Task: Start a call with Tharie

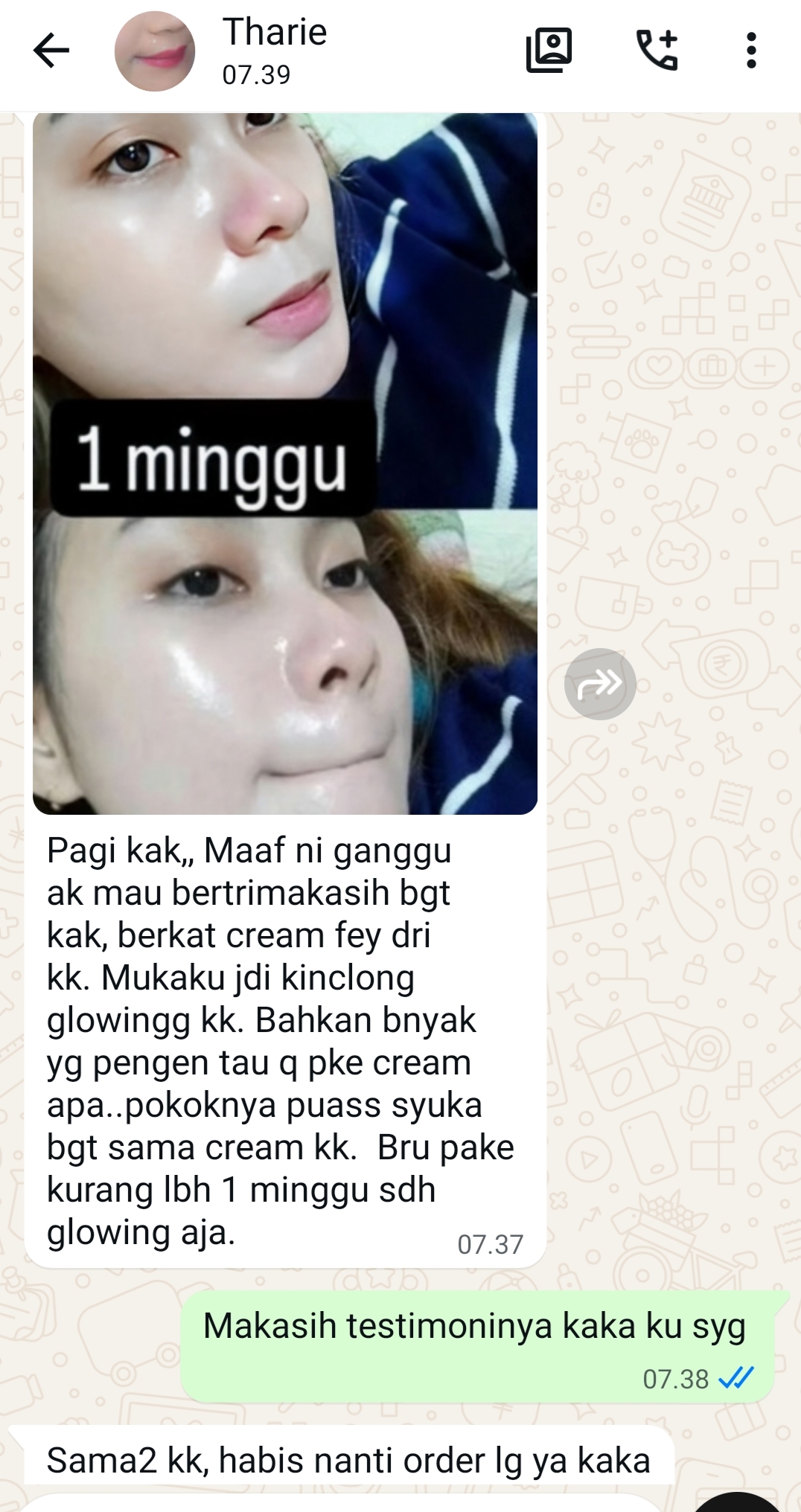Action: click(657, 51)
